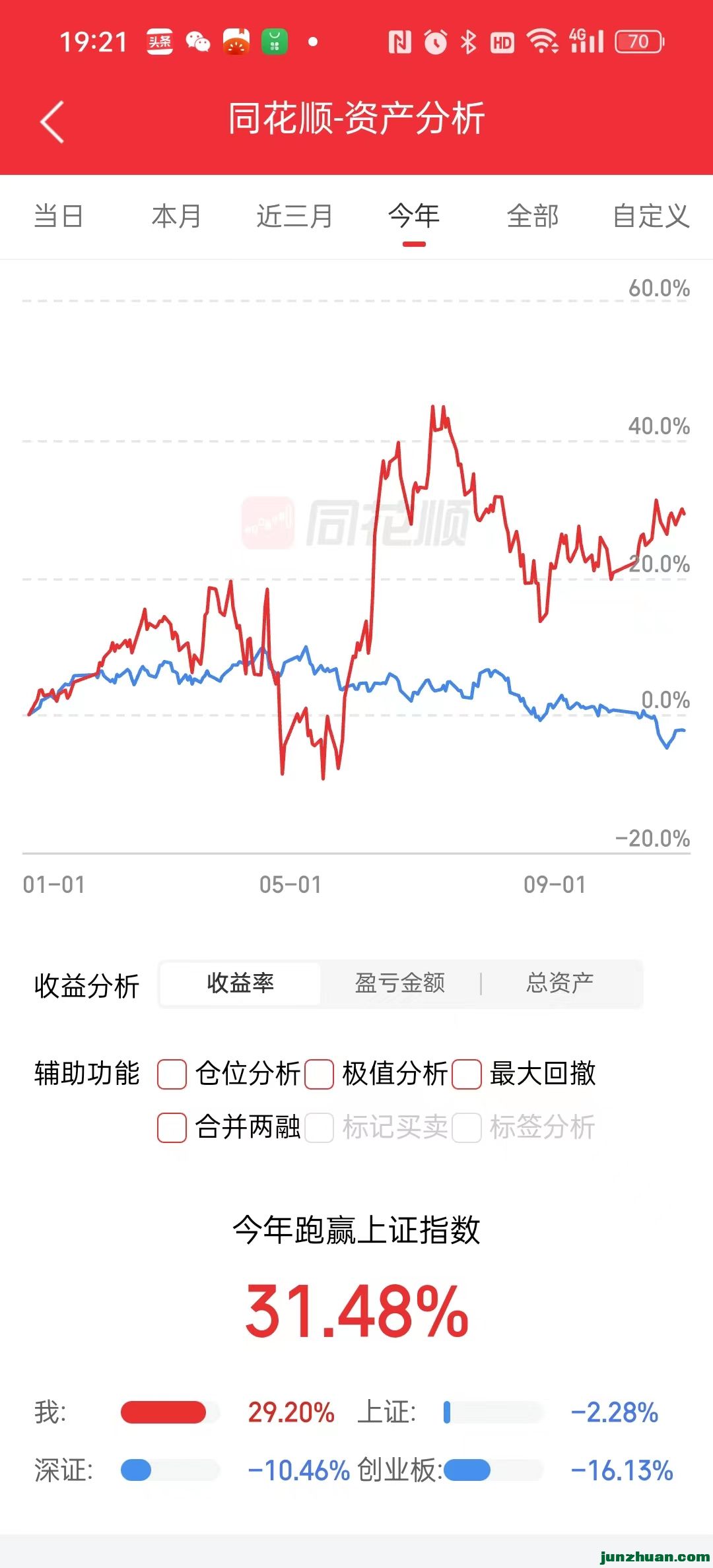Open the 自定义 date range
The image size is (713, 1568).
click(651, 216)
